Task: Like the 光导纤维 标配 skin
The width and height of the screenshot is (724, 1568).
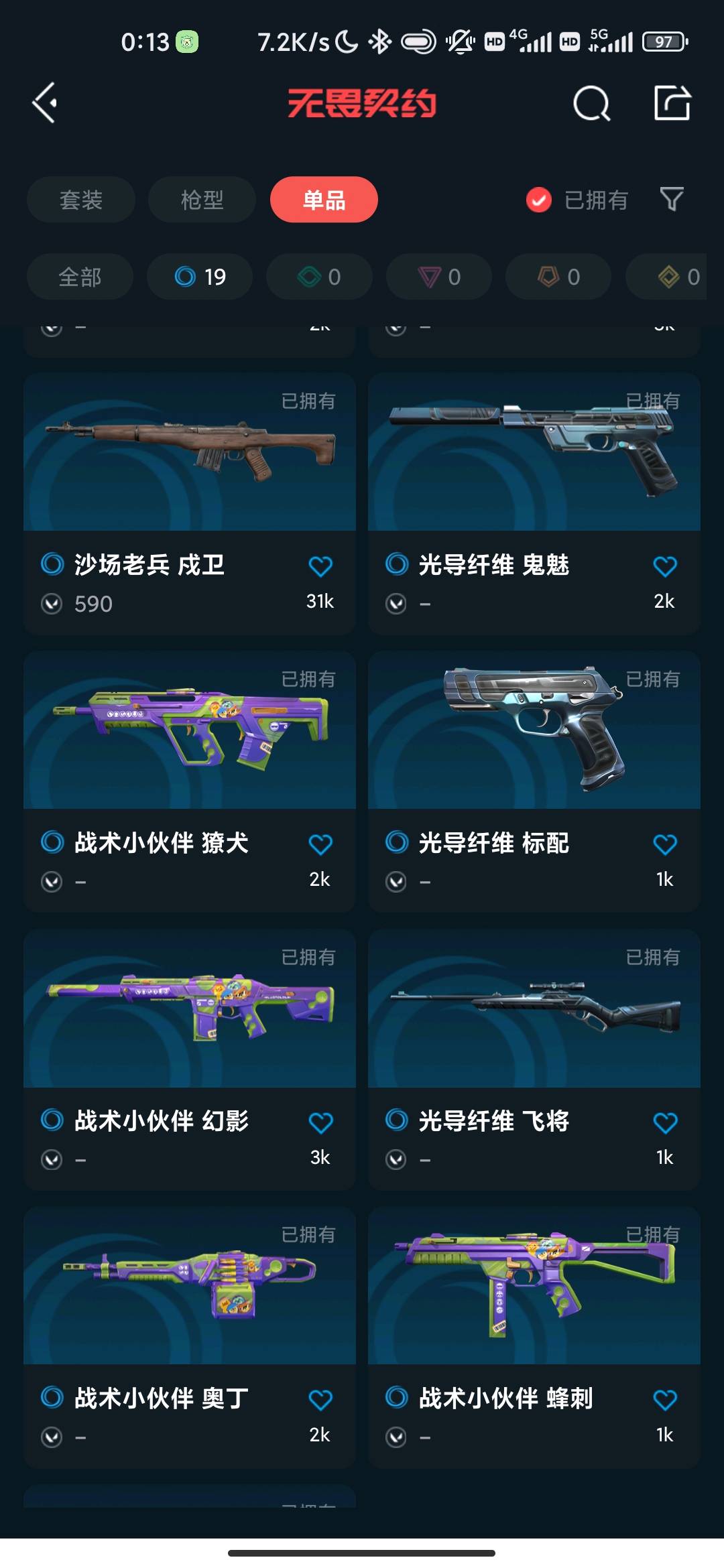Action: point(665,844)
